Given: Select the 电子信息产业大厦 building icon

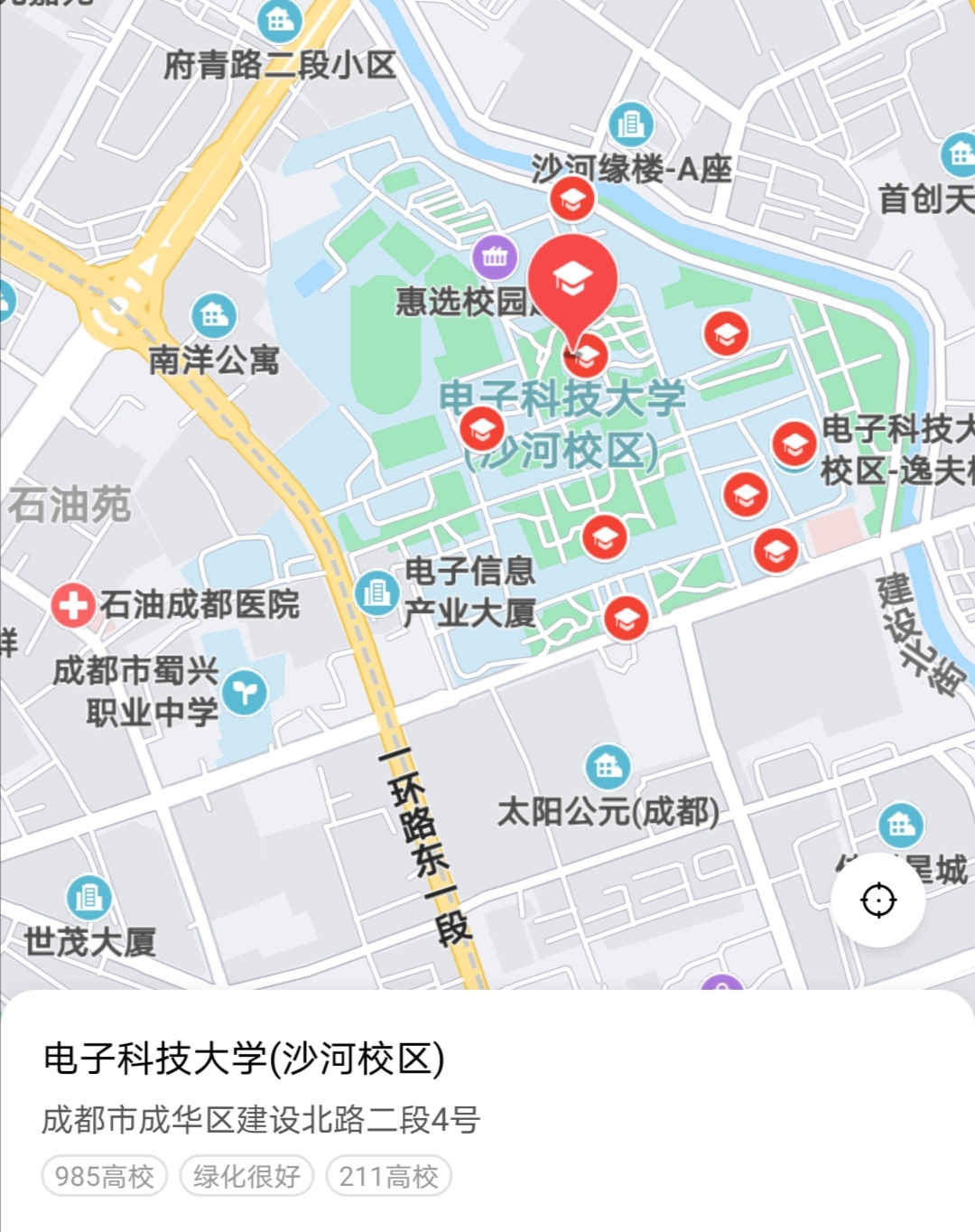Looking at the screenshot, I should pos(376,593).
